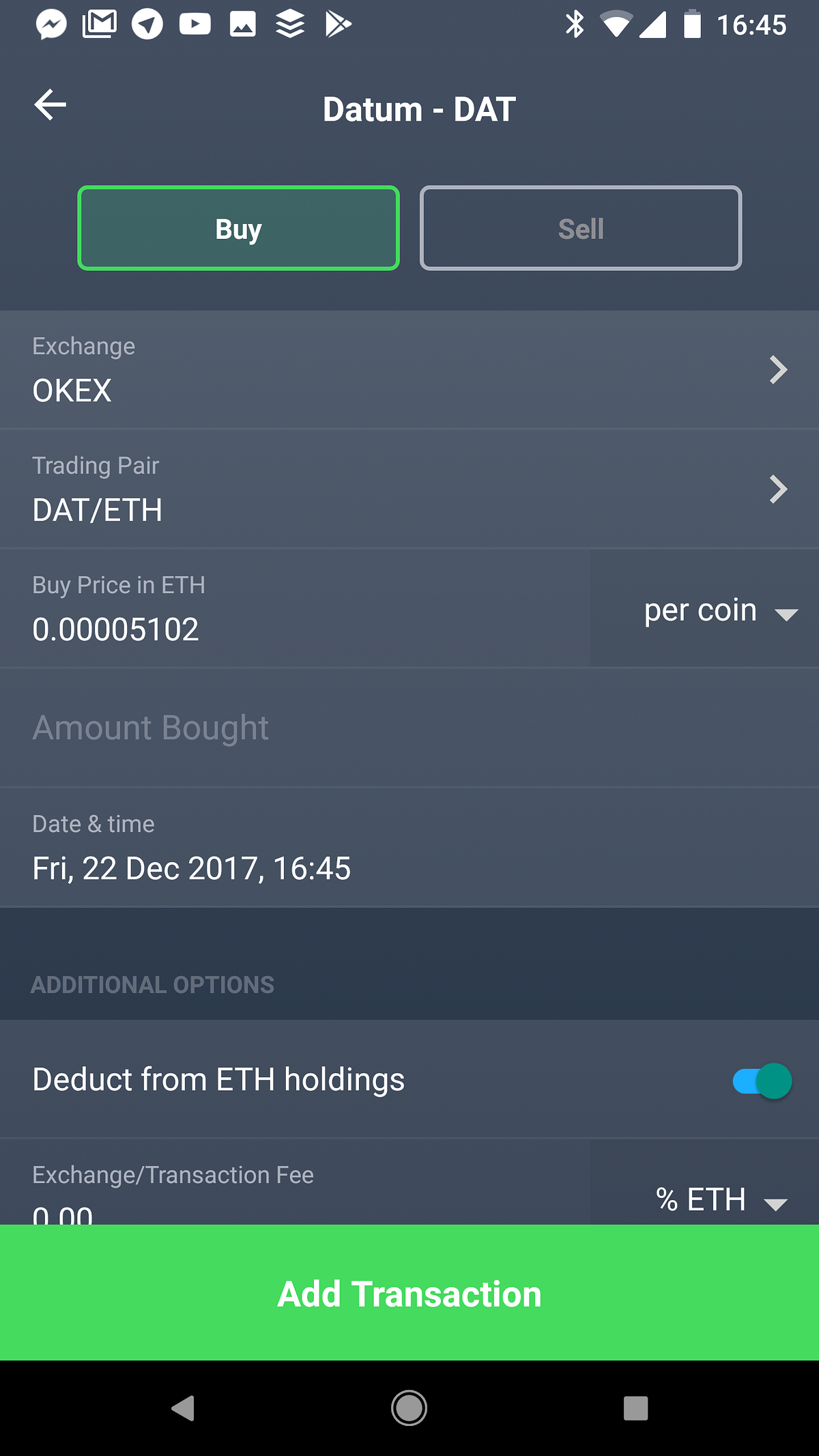Tap the Google Play notification icon
819x1456 pixels.
pos(337,25)
